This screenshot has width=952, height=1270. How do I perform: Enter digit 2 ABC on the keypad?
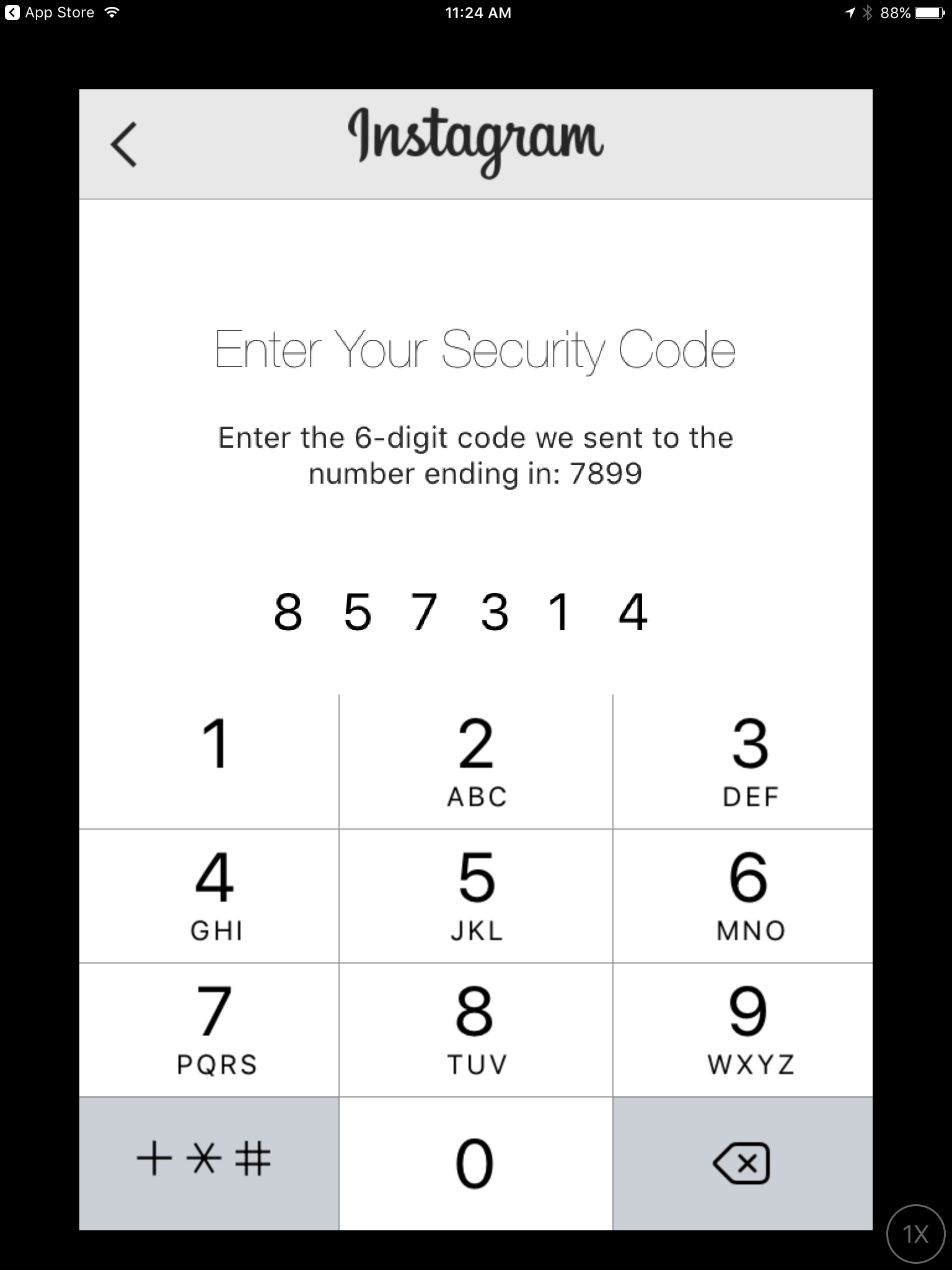coord(476,762)
